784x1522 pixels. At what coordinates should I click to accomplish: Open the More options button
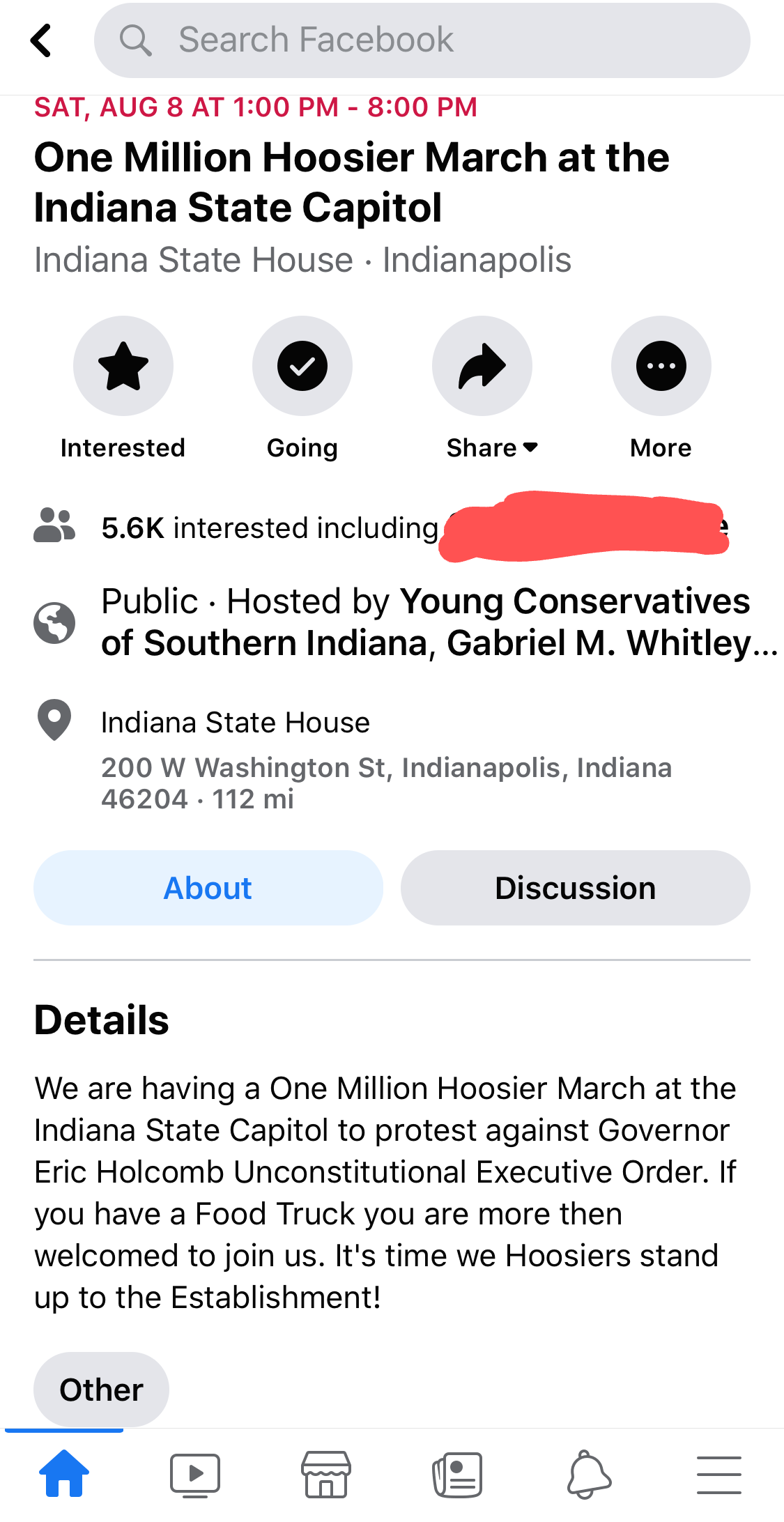(x=661, y=367)
